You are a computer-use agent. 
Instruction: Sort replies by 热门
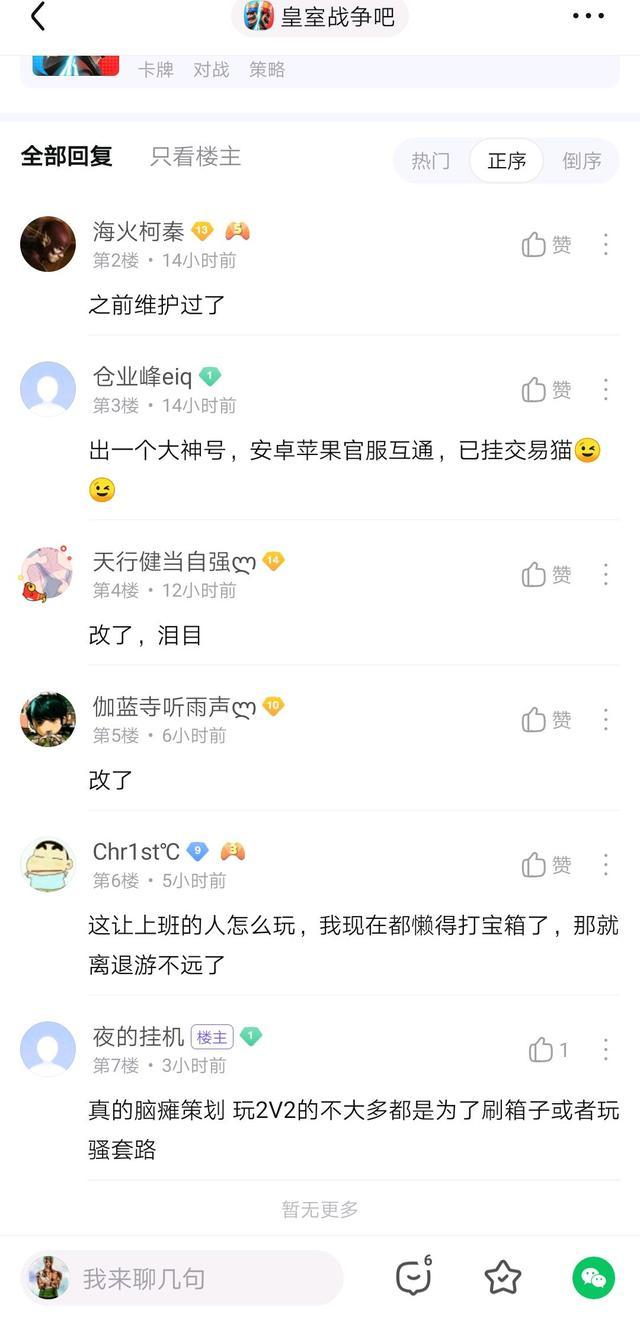[431, 161]
